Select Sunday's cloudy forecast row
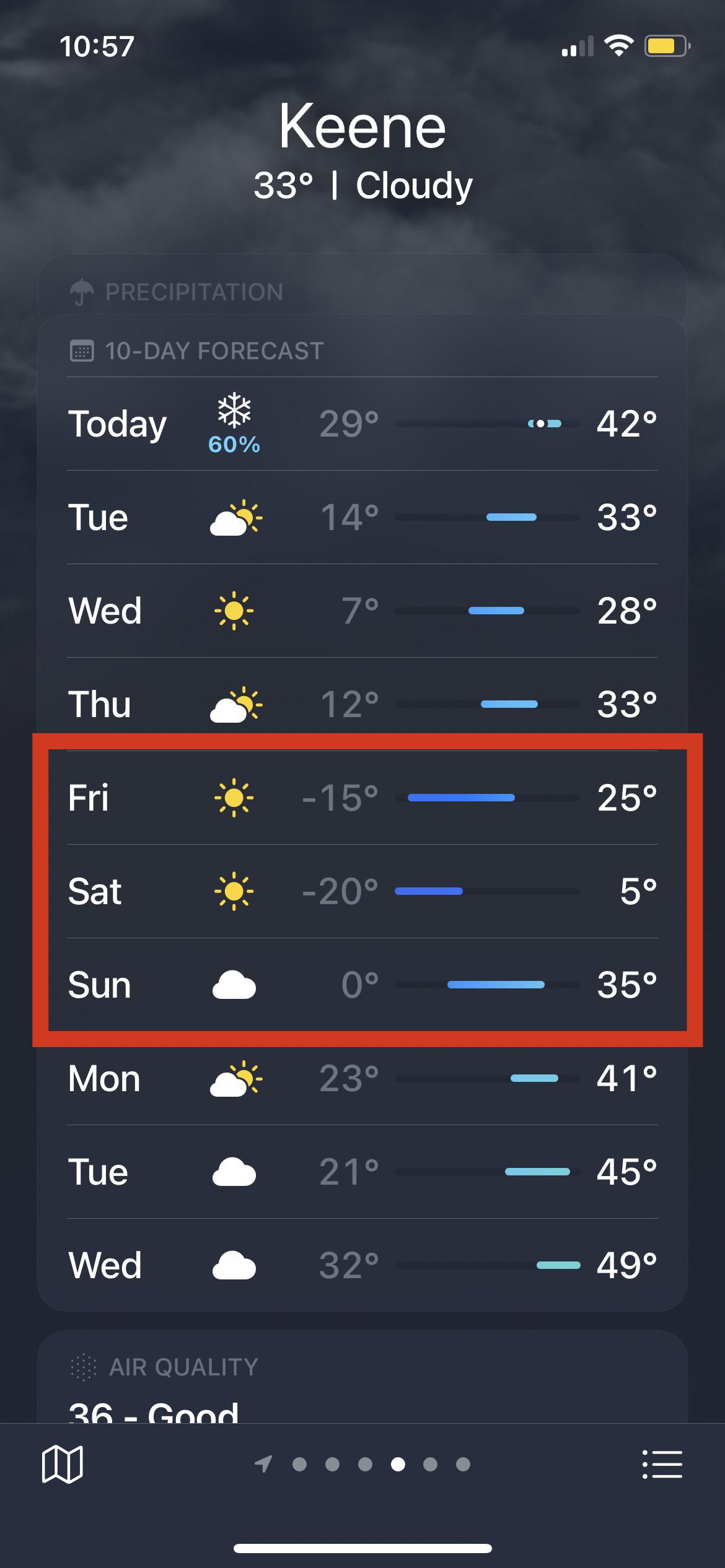725x1568 pixels. [362, 985]
